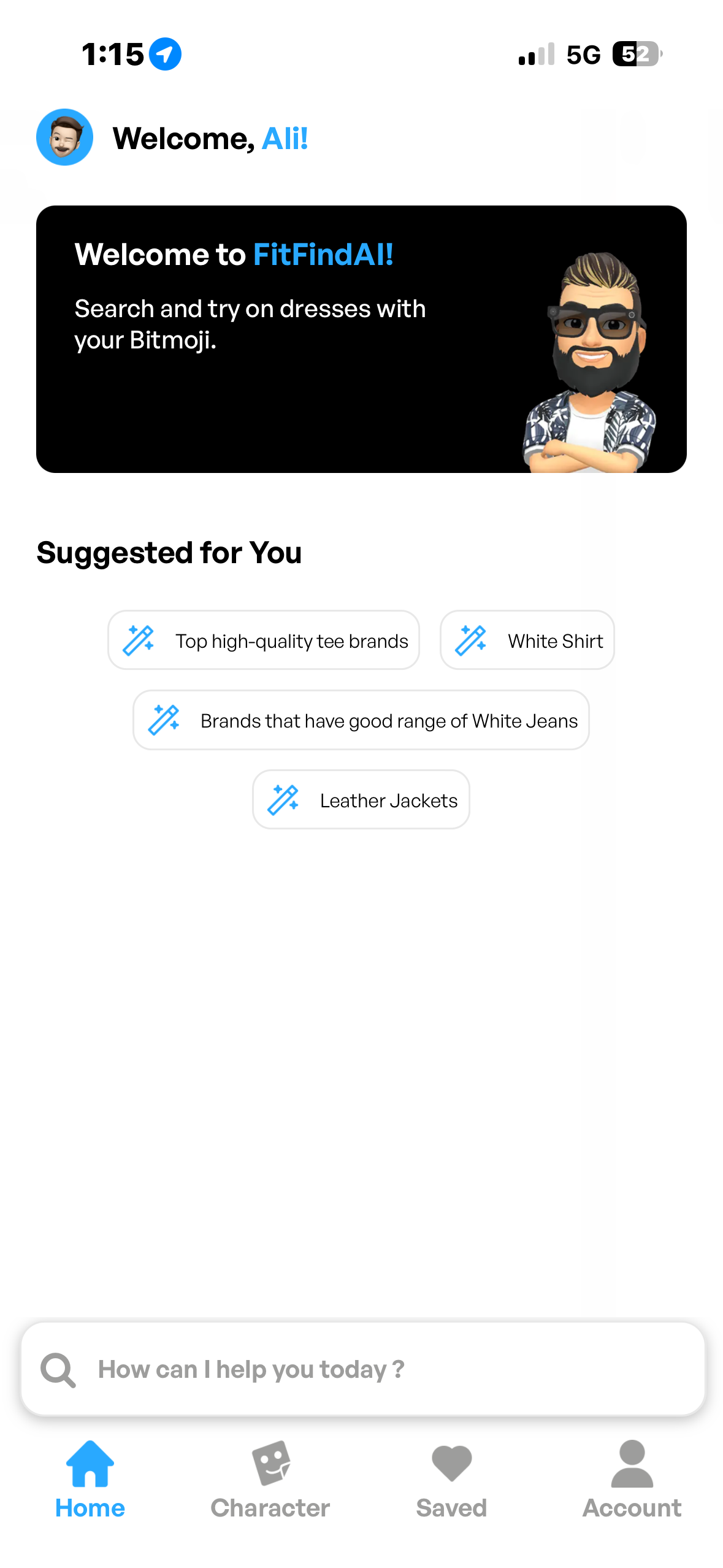Click the wand icon on the tee brands chip
723x1568 pixels.
(x=139, y=640)
